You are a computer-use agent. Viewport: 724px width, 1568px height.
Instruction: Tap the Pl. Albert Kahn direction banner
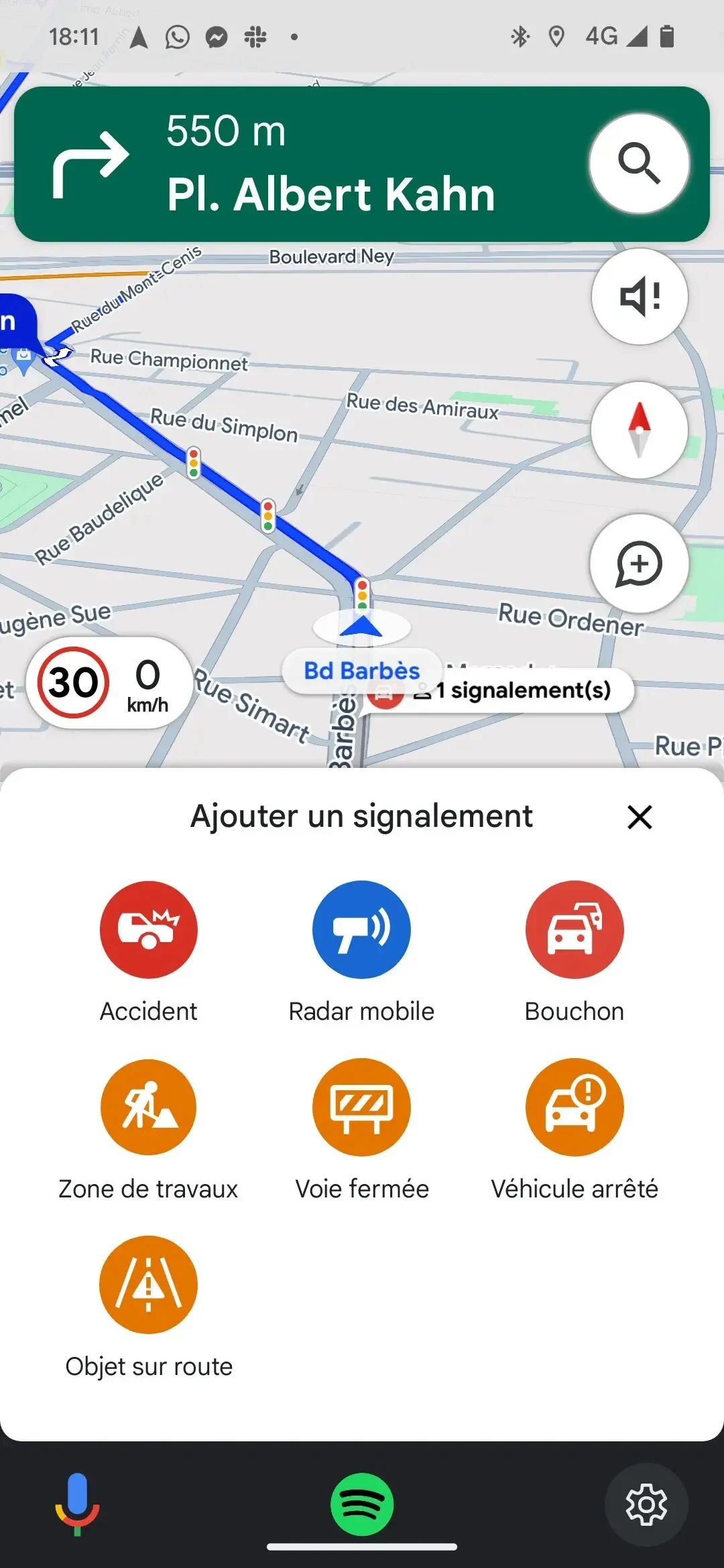pyautogui.click(x=302, y=164)
